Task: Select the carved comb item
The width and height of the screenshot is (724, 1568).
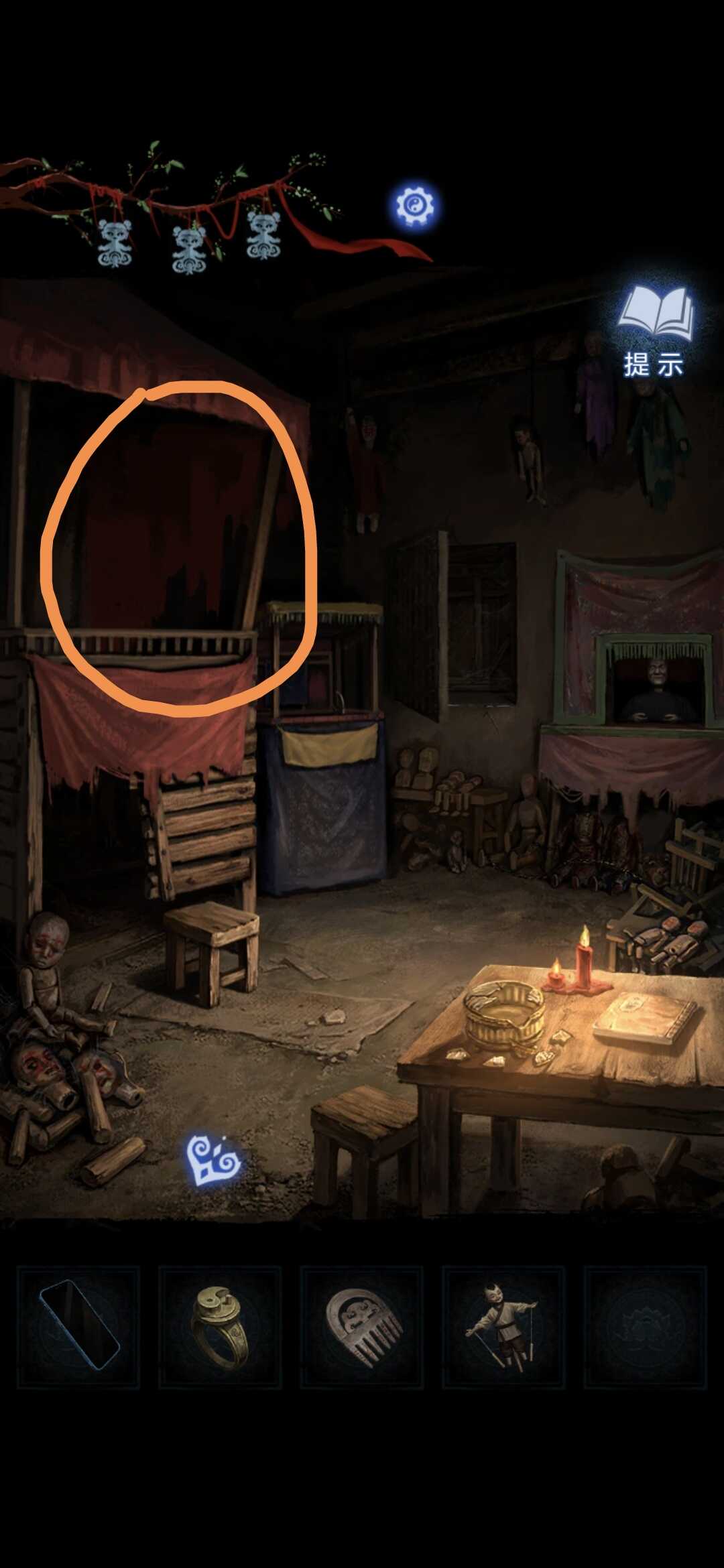Action: [362, 1326]
